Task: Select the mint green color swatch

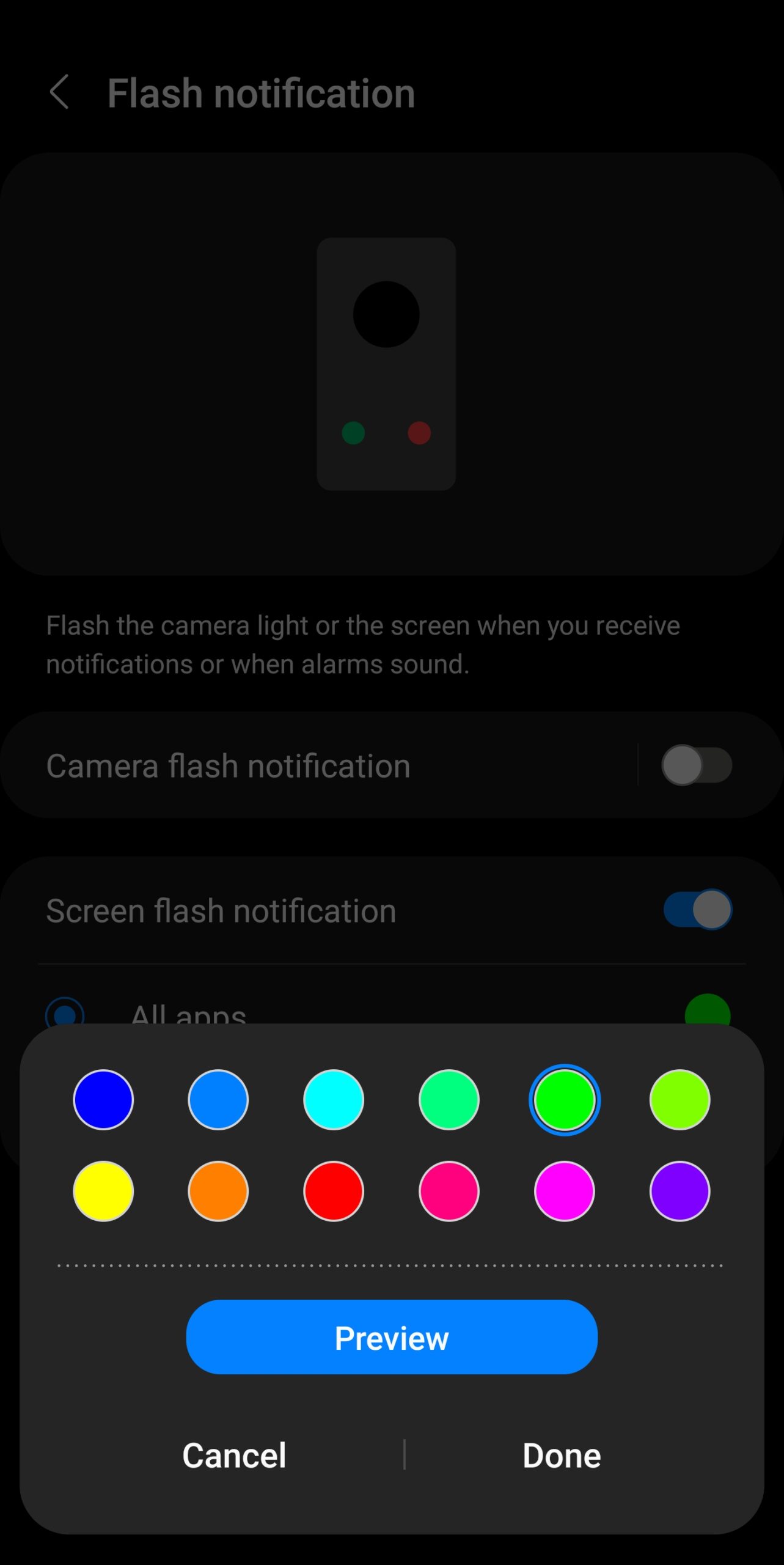Action: (449, 1099)
